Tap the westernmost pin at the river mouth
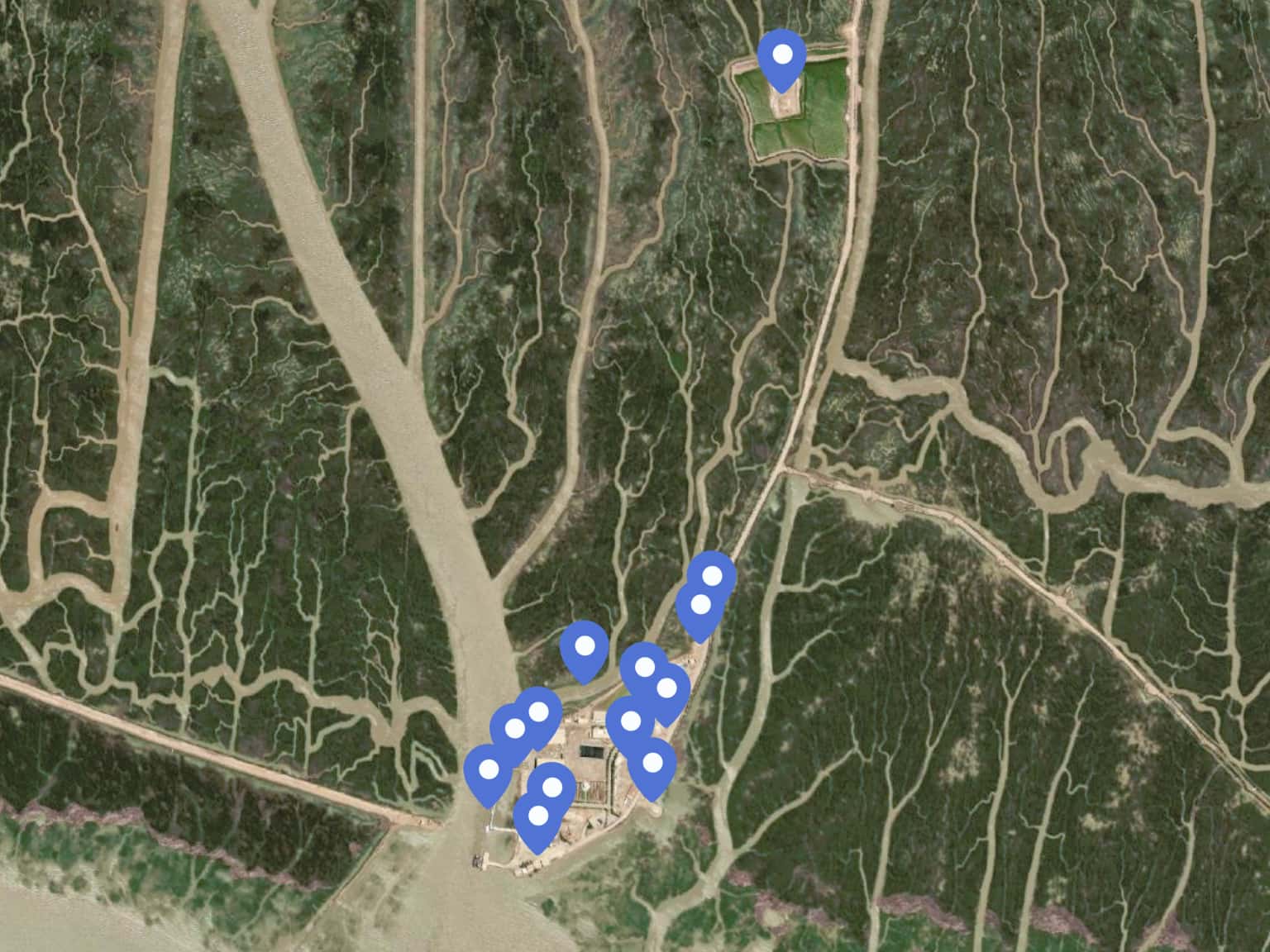Viewport: 1270px width, 952px height. click(x=489, y=771)
